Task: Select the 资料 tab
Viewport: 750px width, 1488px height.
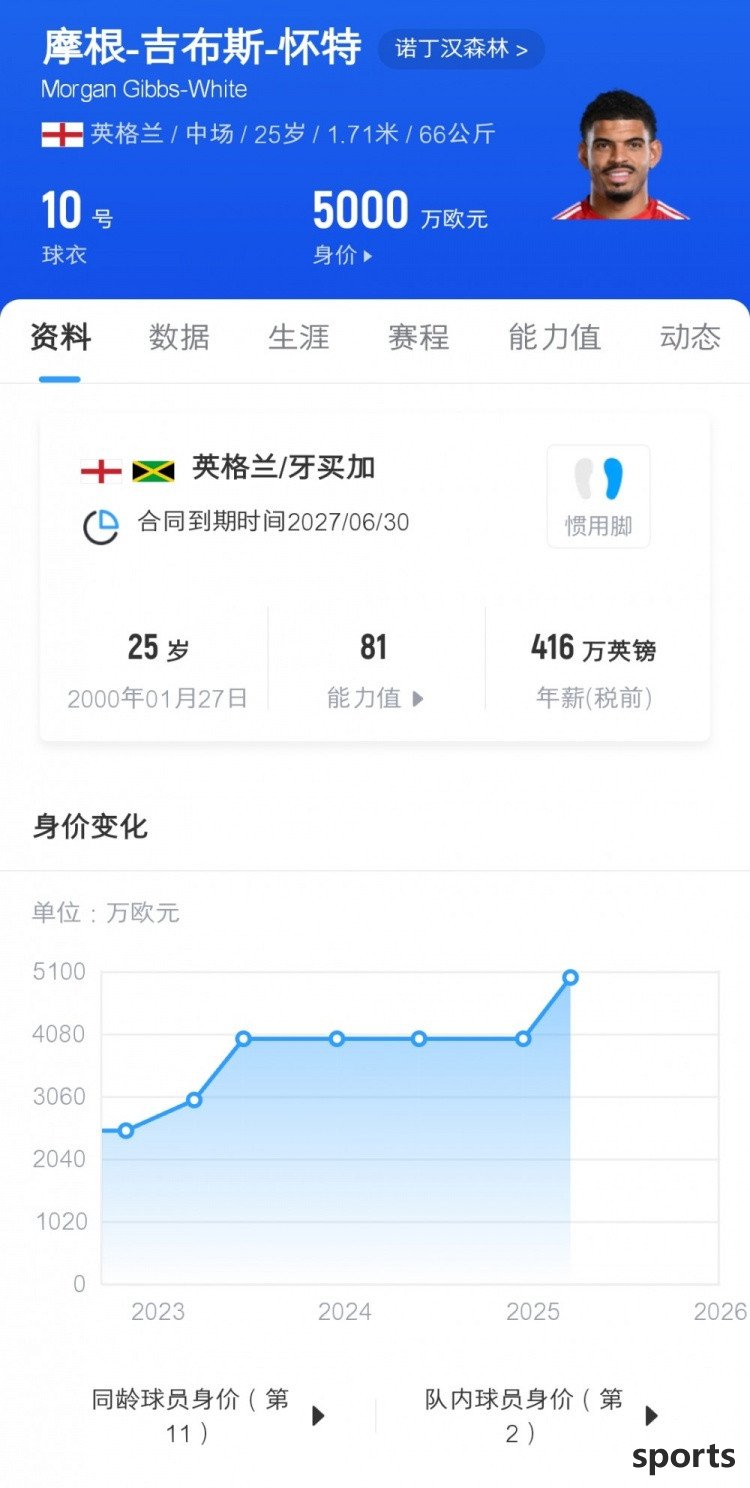Action: (61, 337)
